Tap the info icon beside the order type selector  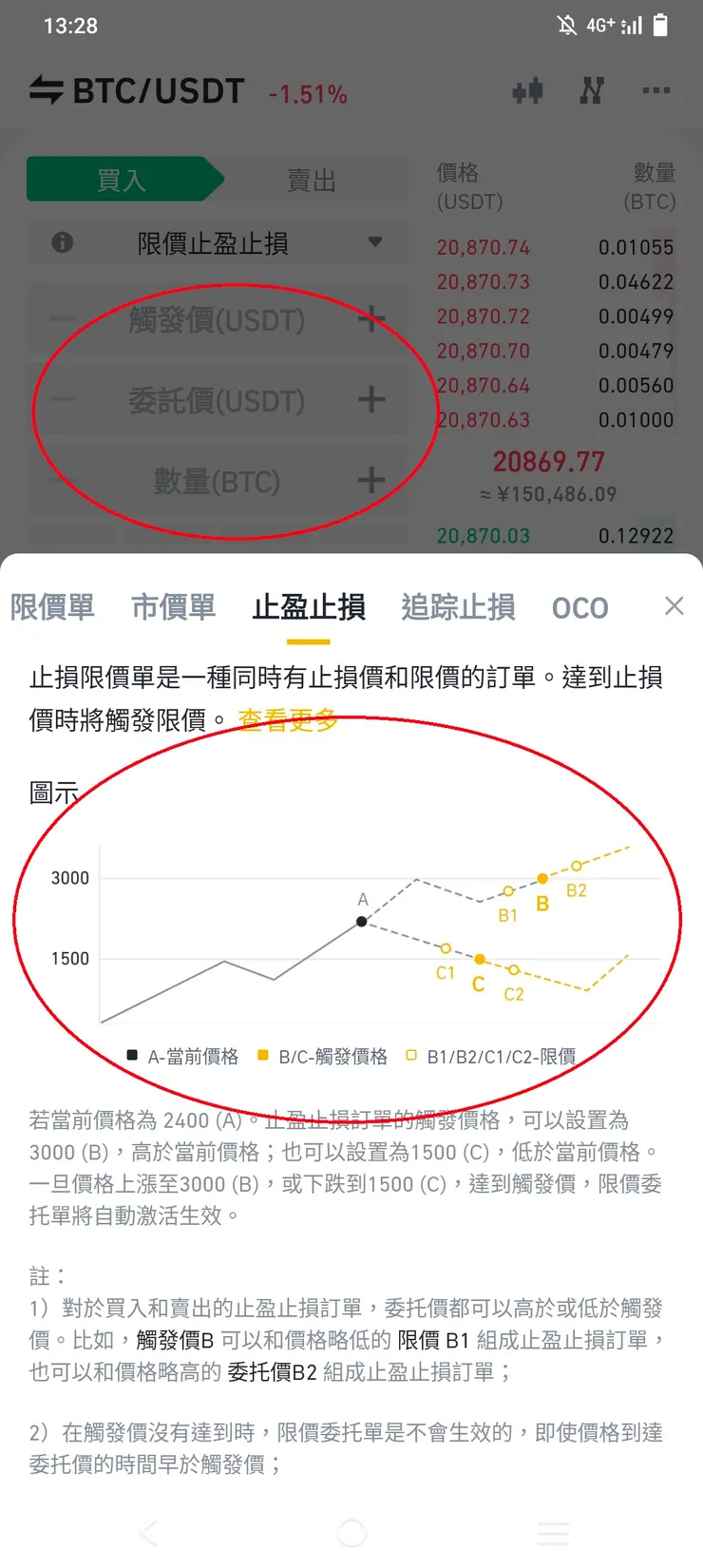pyautogui.click(x=62, y=243)
